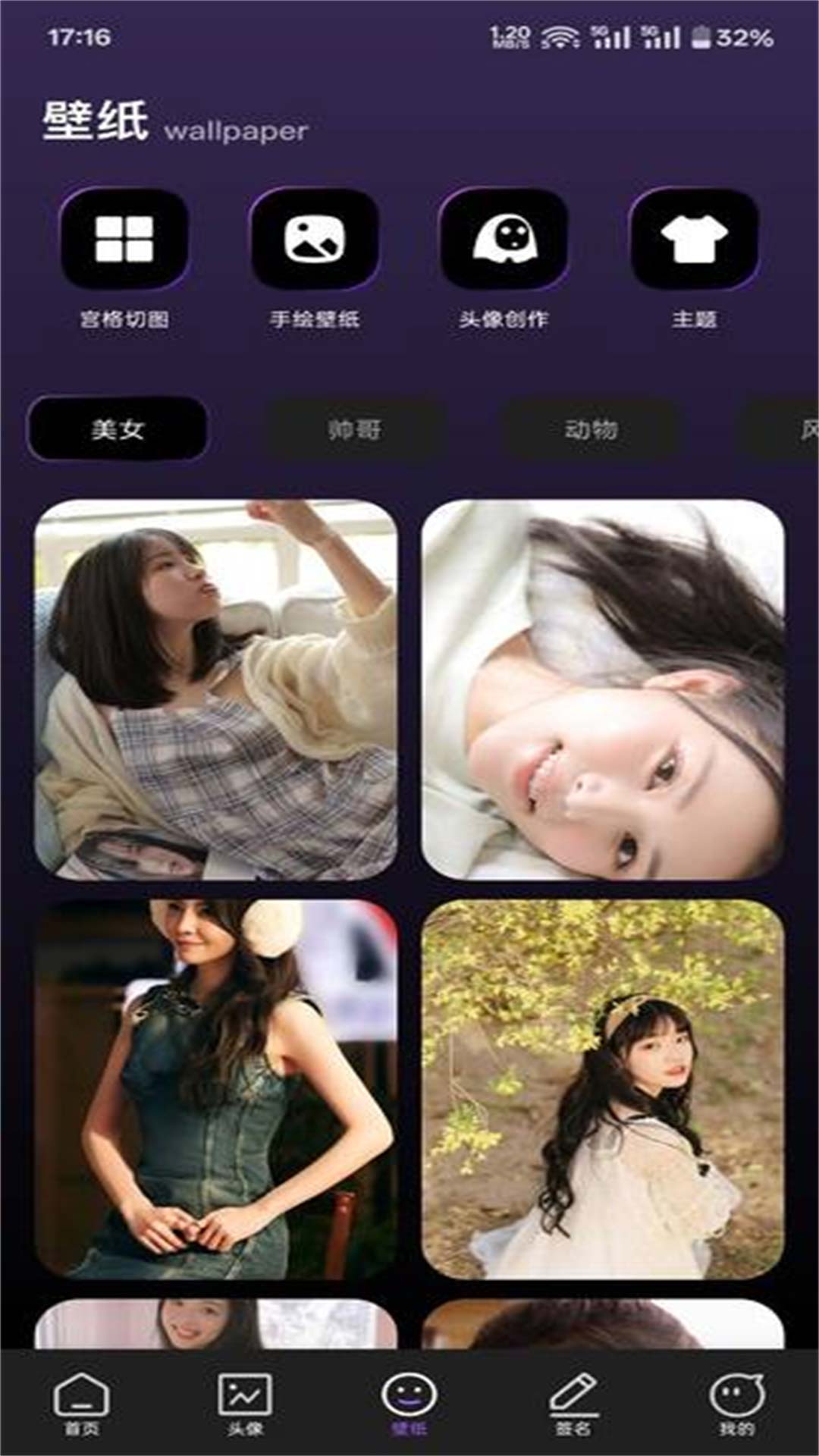Select the 壁纸 wallpaper tab
This screenshot has height=1456, width=819.
pyautogui.click(x=409, y=1403)
